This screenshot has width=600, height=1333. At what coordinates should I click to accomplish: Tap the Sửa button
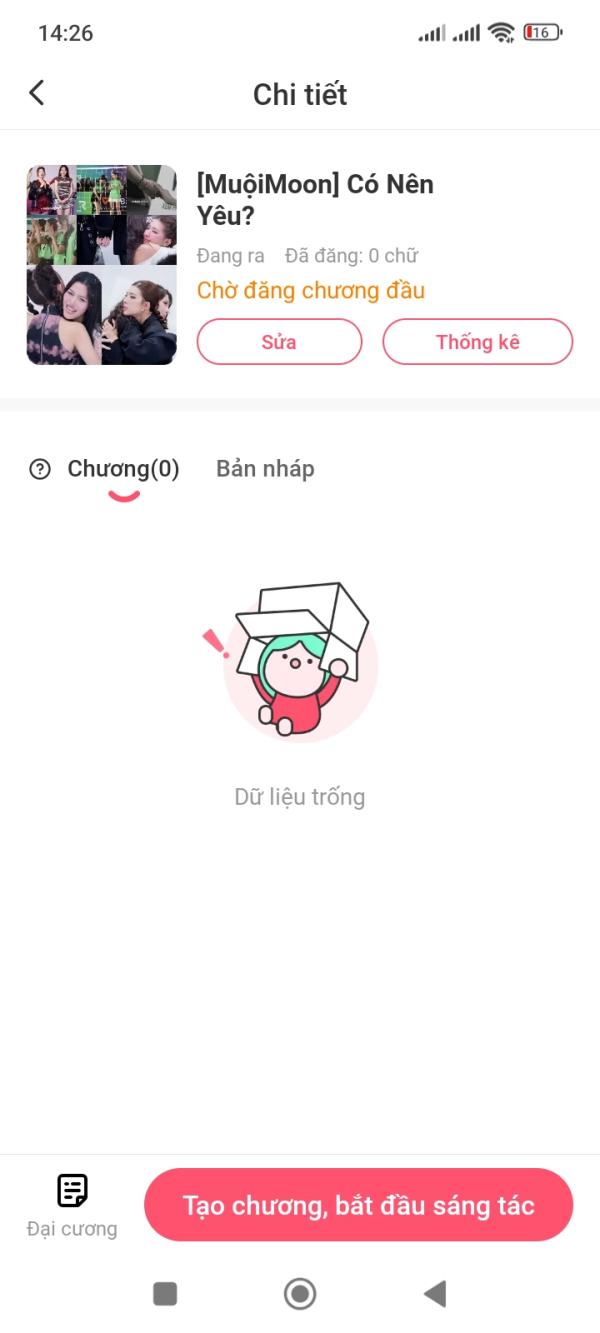tap(279, 342)
